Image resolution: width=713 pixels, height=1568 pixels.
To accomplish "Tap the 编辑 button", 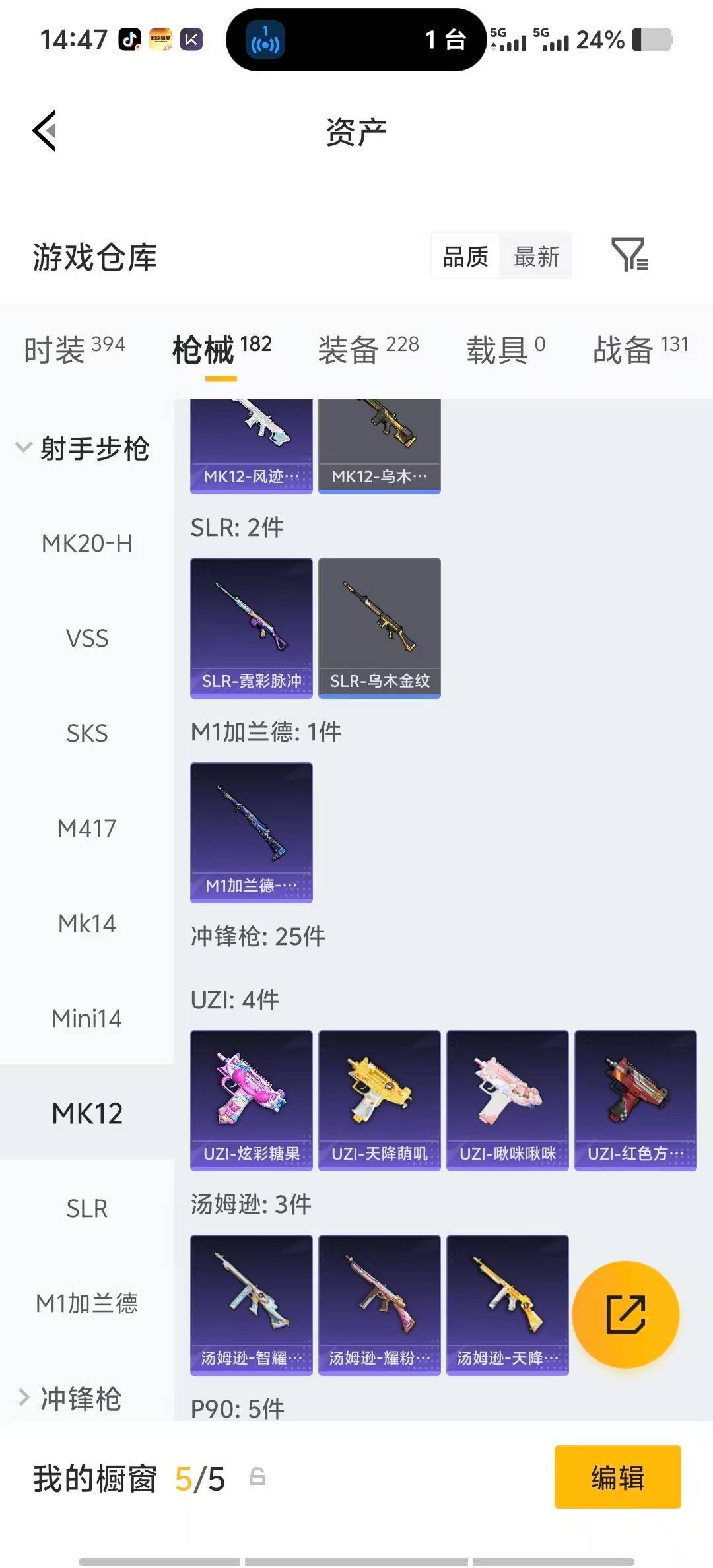I will tap(617, 1478).
